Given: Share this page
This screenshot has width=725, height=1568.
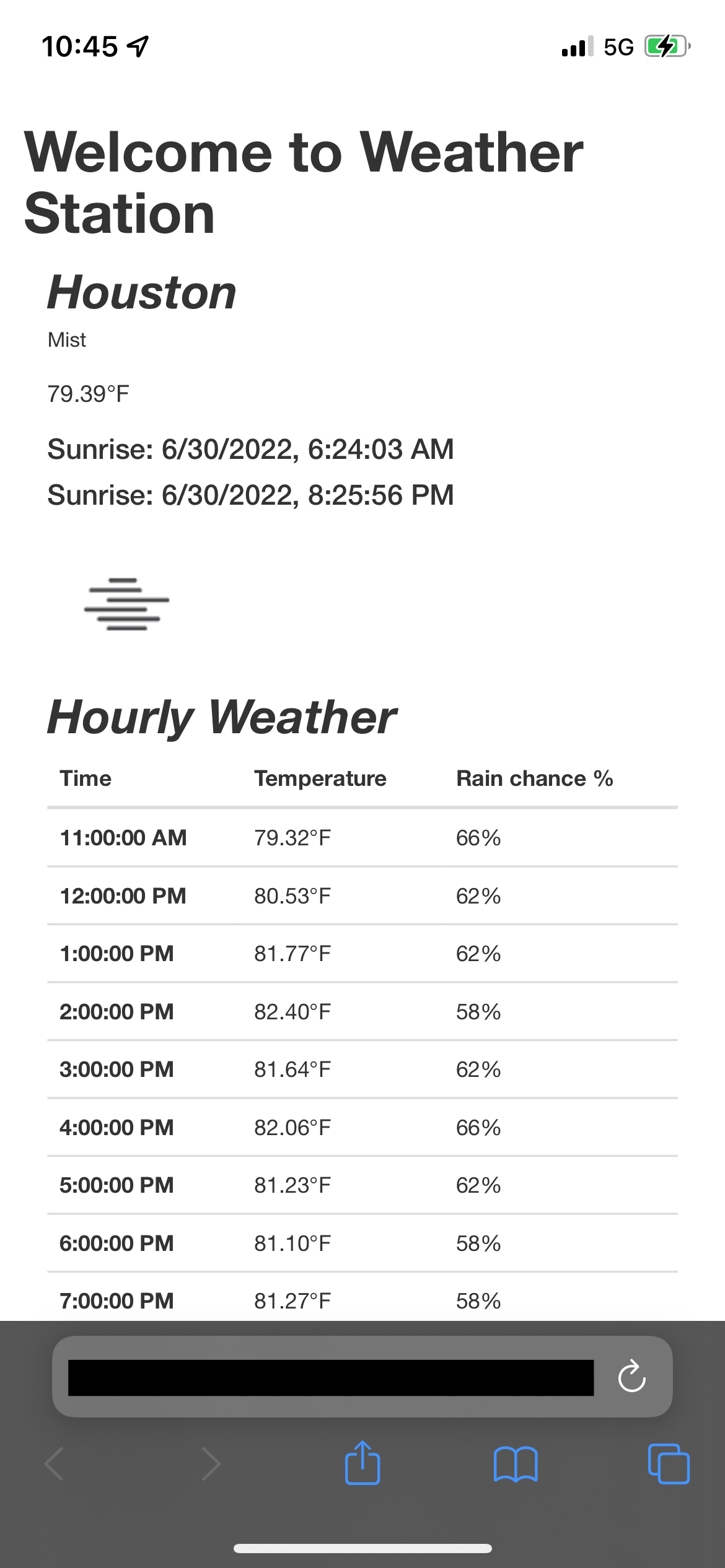Looking at the screenshot, I should coord(362,1463).
